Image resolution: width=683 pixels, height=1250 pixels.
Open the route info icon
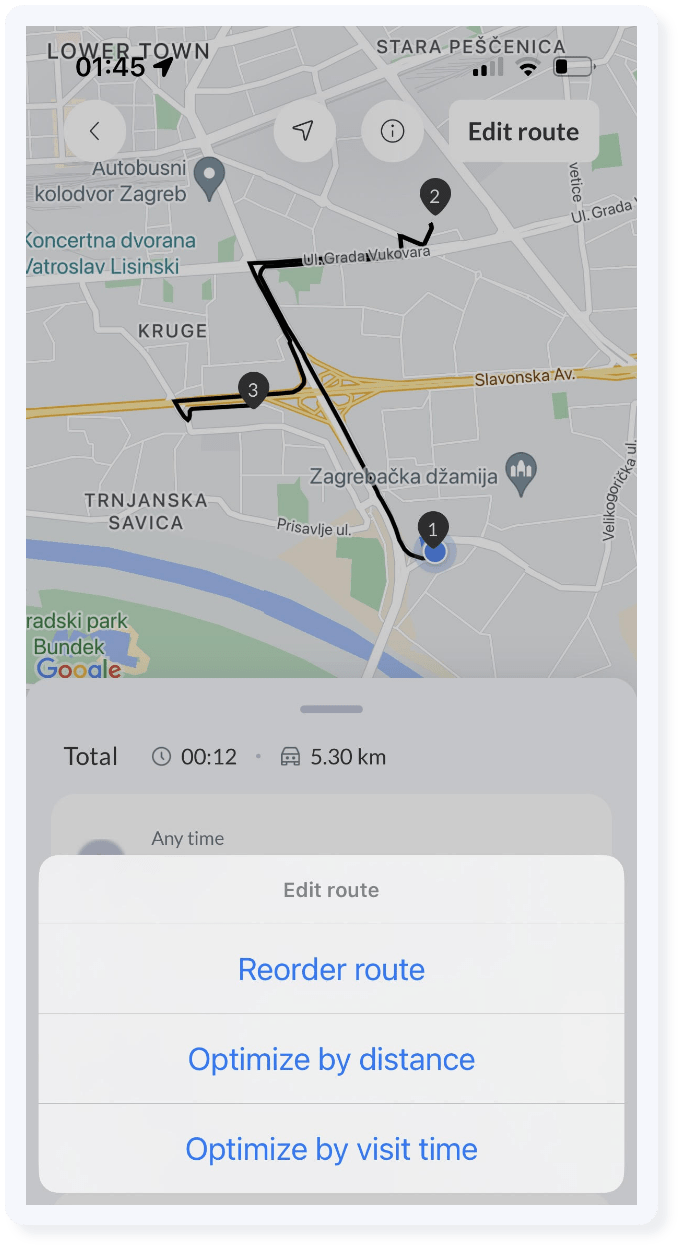(392, 131)
